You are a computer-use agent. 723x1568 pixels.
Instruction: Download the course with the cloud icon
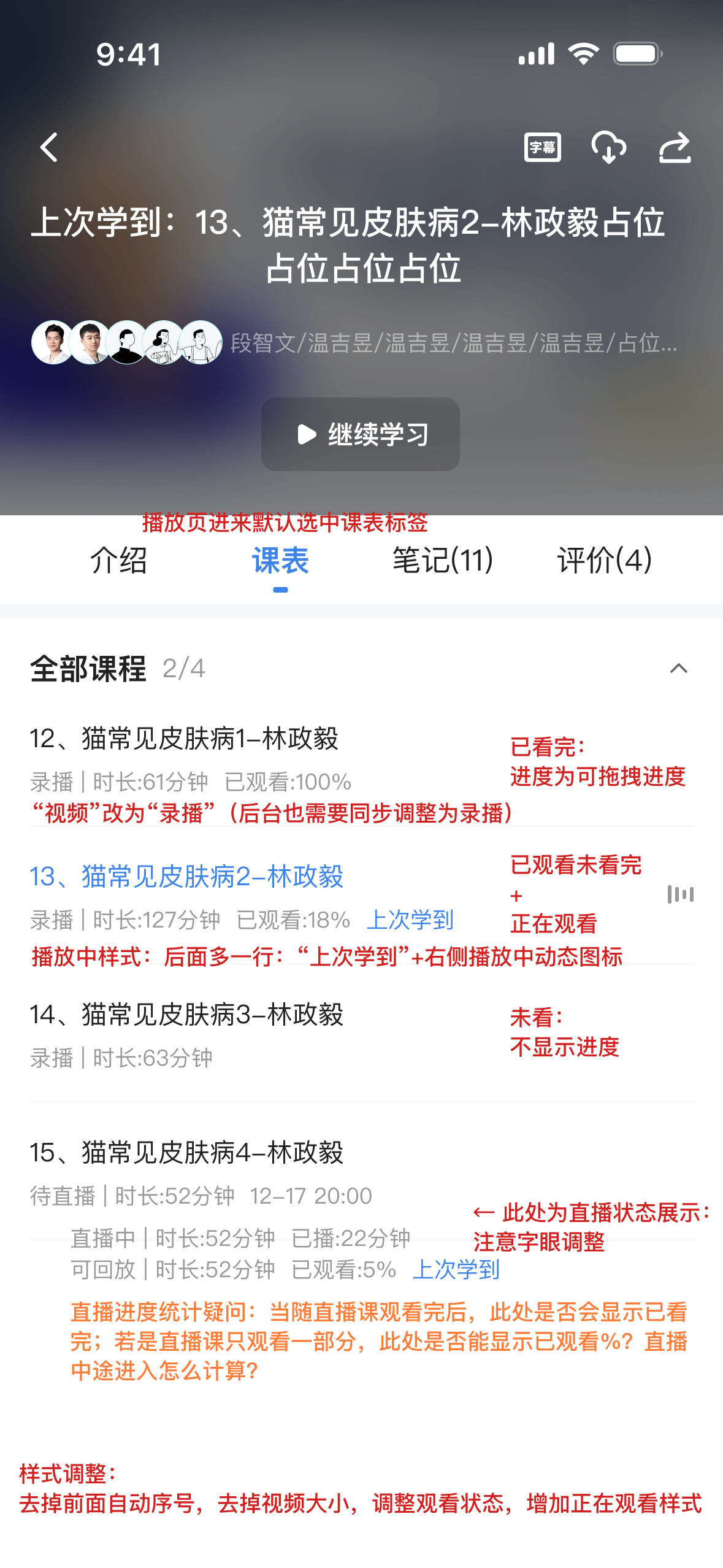coord(608,148)
